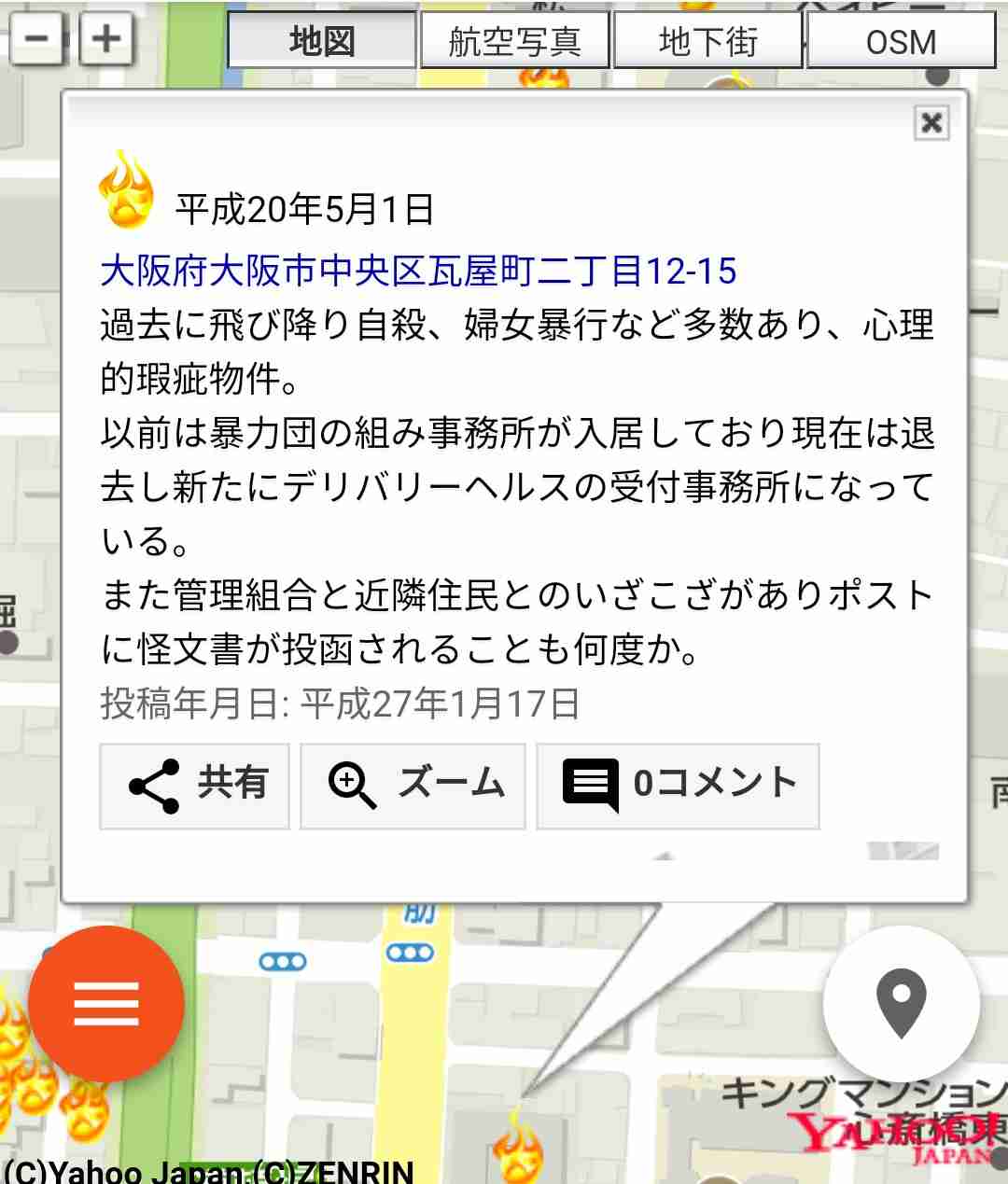Screen dimensions: 1008x1184
Task: Tap the 共有 share button
Action: 194,786
